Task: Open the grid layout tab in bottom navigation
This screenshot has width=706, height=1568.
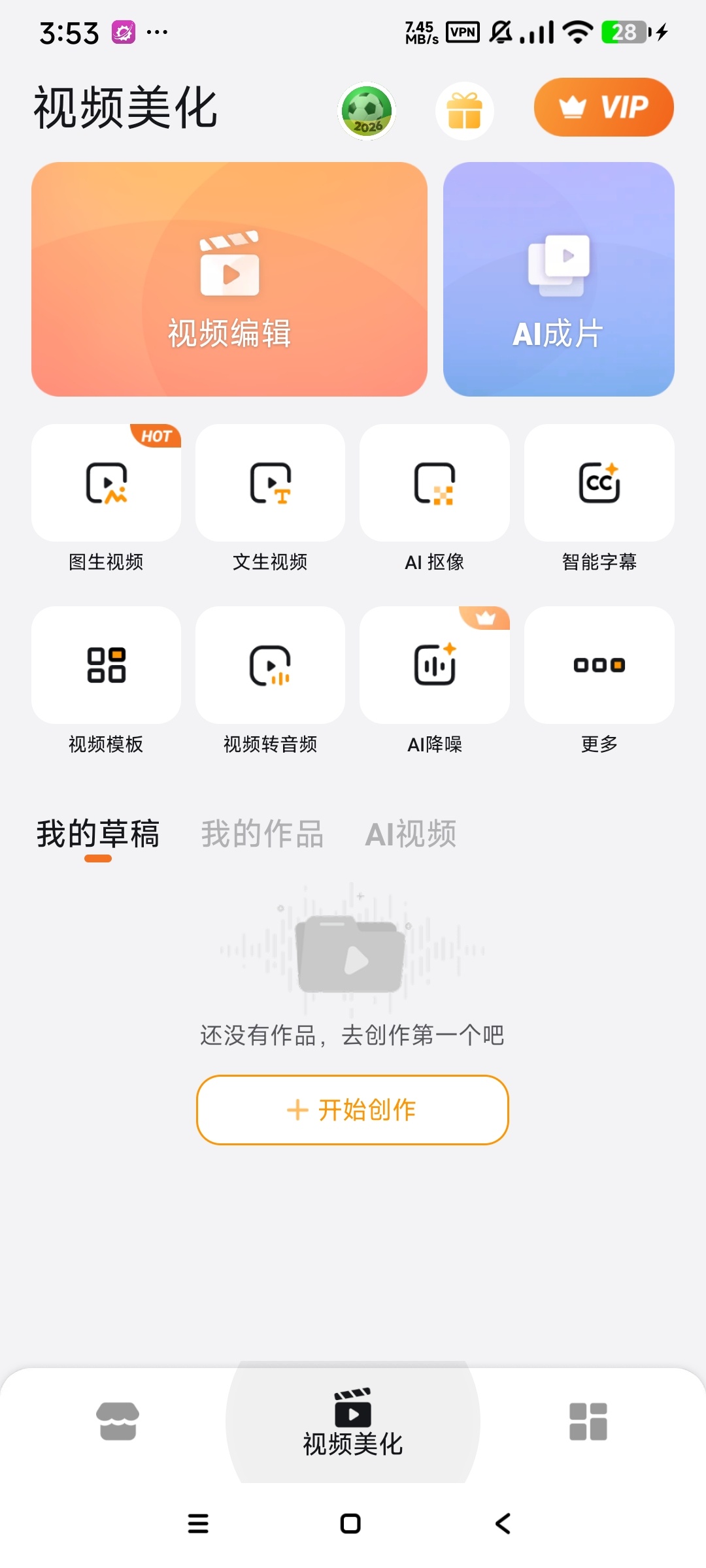Action: [x=588, y=1421]
